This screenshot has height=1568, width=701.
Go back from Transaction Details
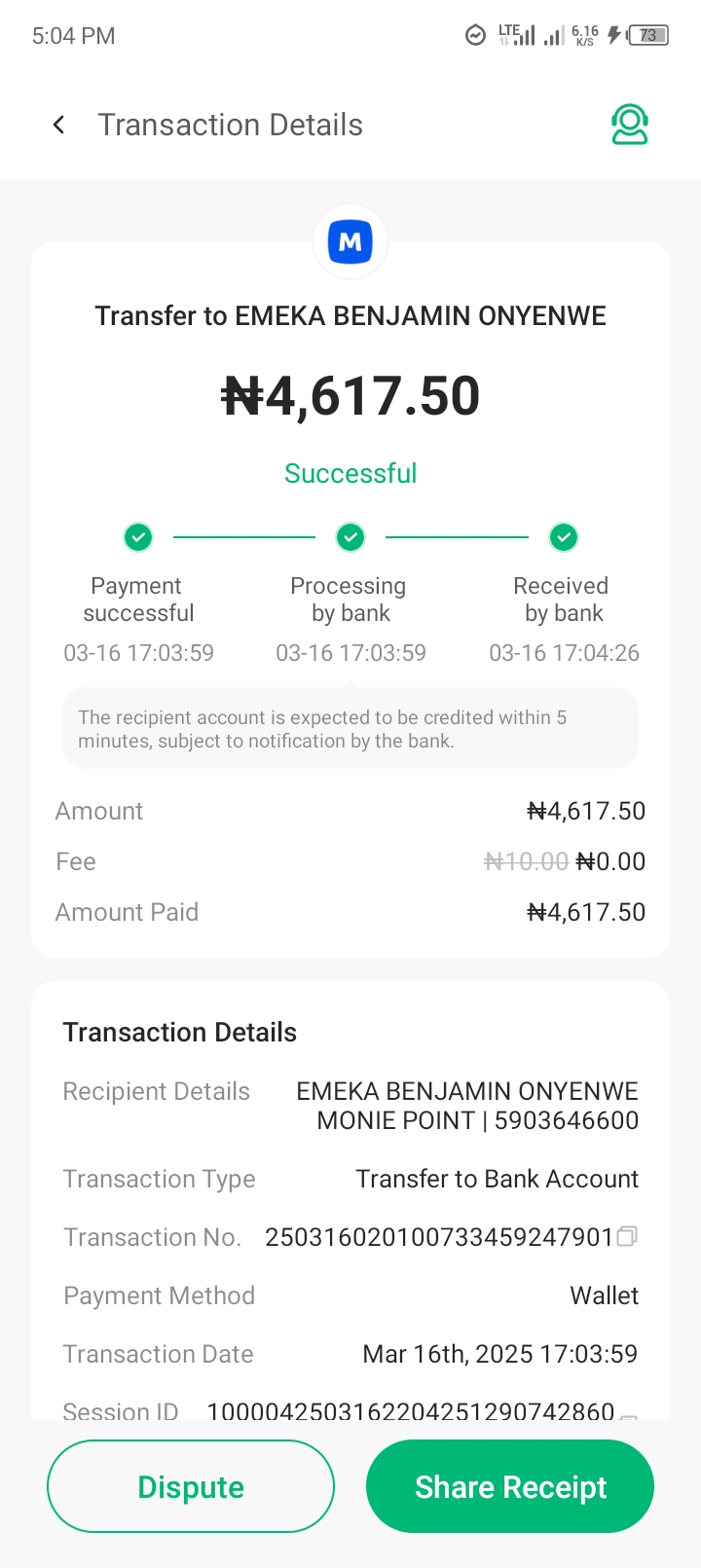pos(59,125)
